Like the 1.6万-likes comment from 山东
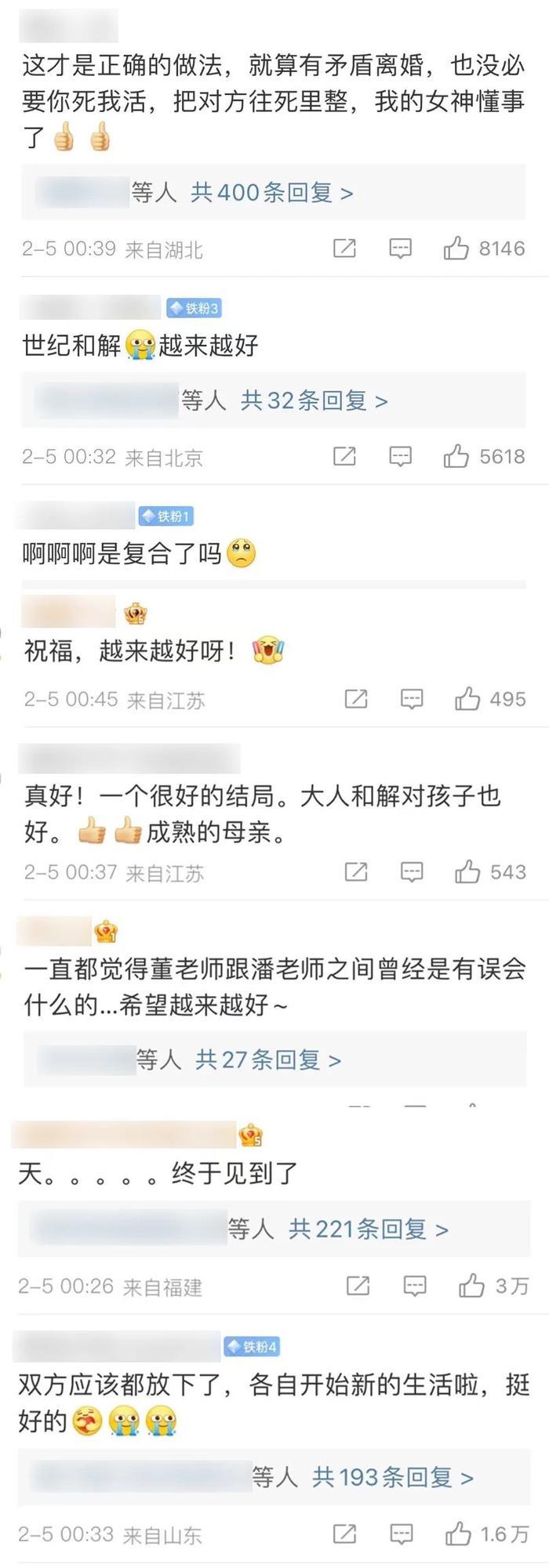 [x=458, y=1534]
